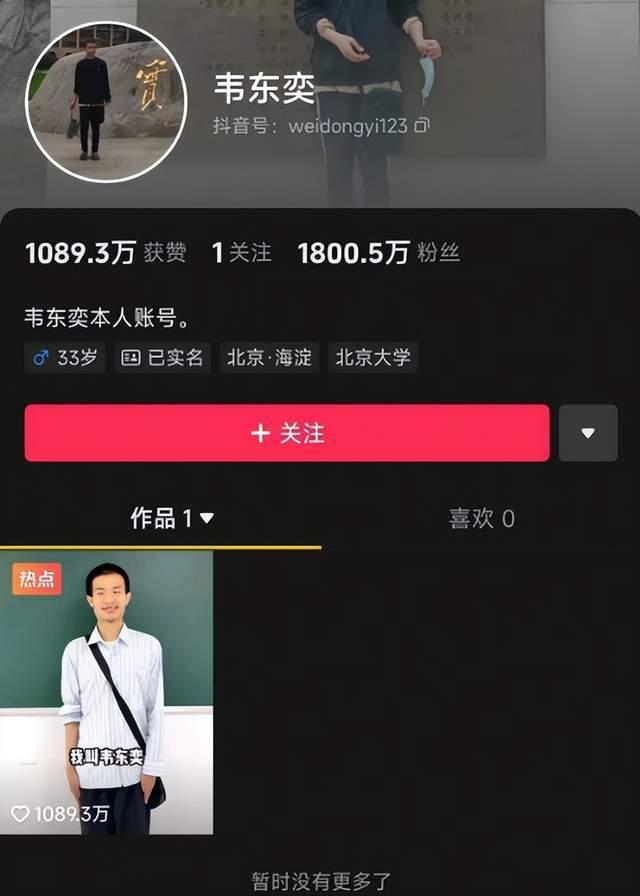
Task: Switch to the 喜欢 tab
Action: coord(481,518)
